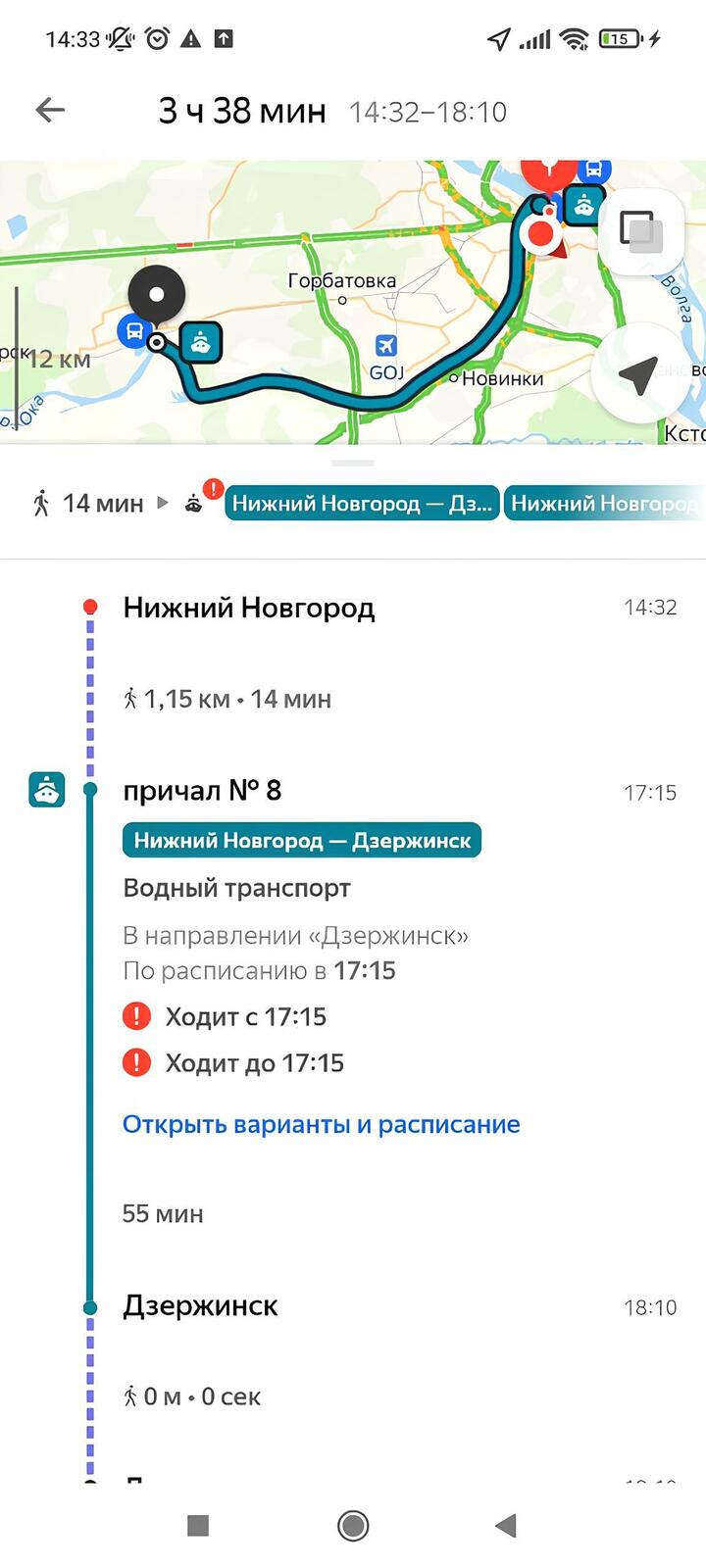Viewport: 706px width, 1568px height.
Task: Tap the system home button
Action: click(x=353, y=1525)
